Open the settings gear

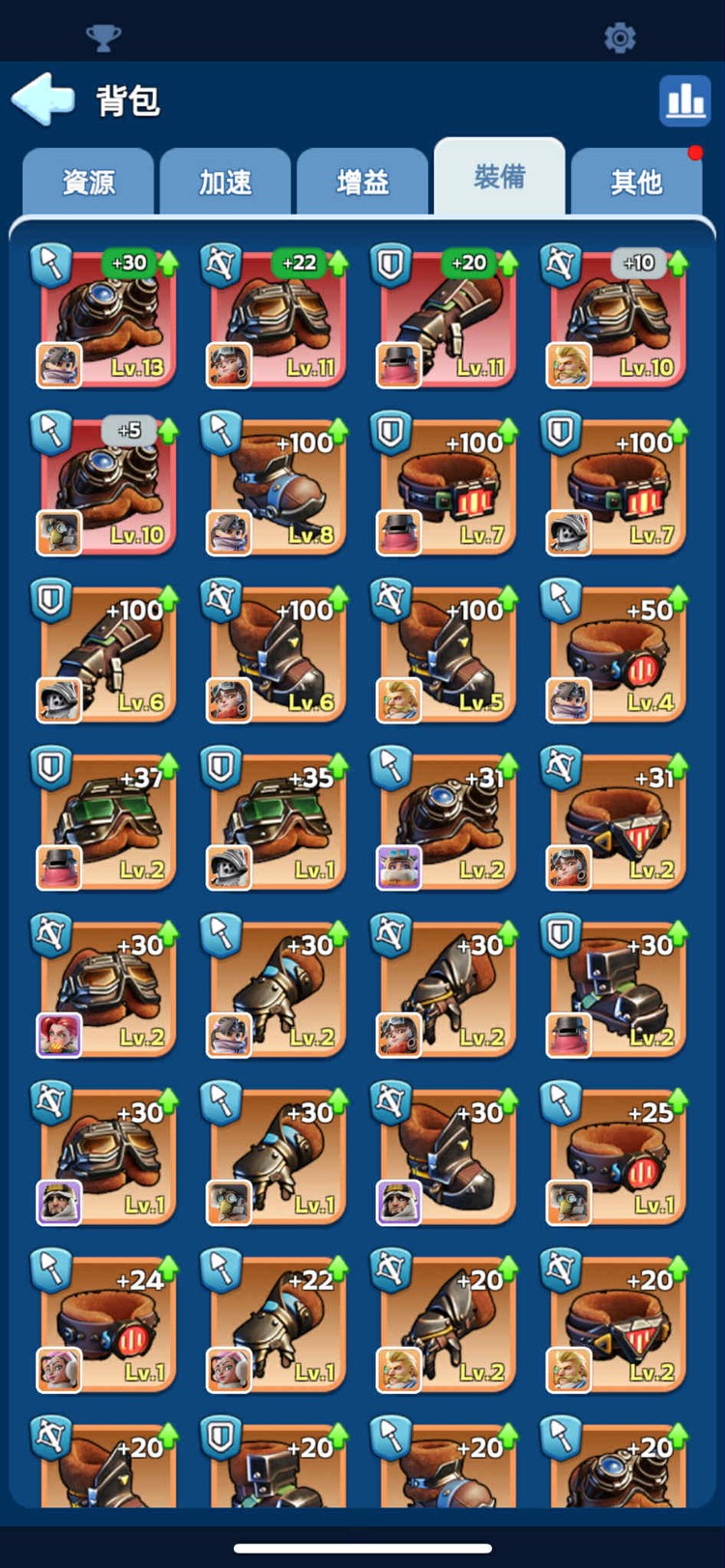pos(620,38)
